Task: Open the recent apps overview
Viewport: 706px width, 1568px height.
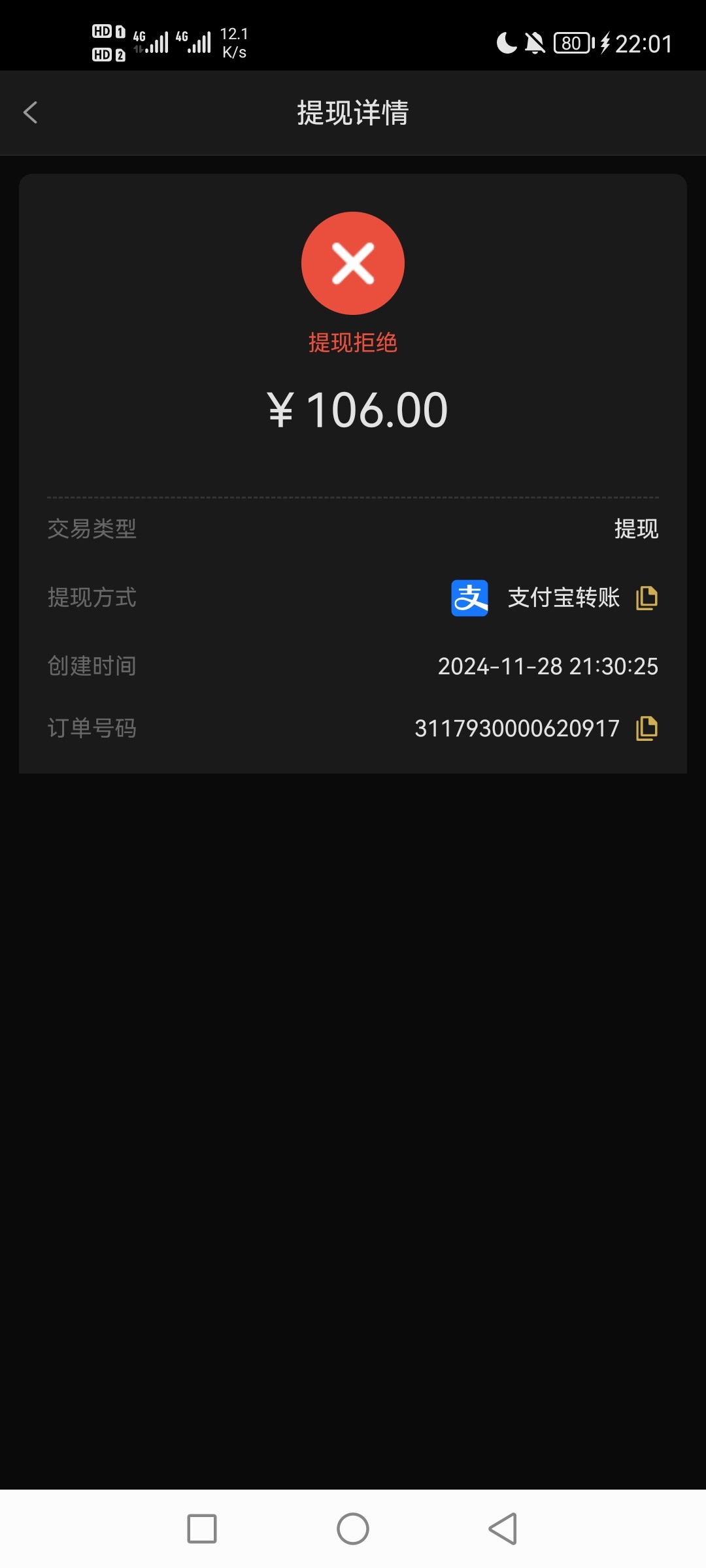Action: pos(202,1529)
